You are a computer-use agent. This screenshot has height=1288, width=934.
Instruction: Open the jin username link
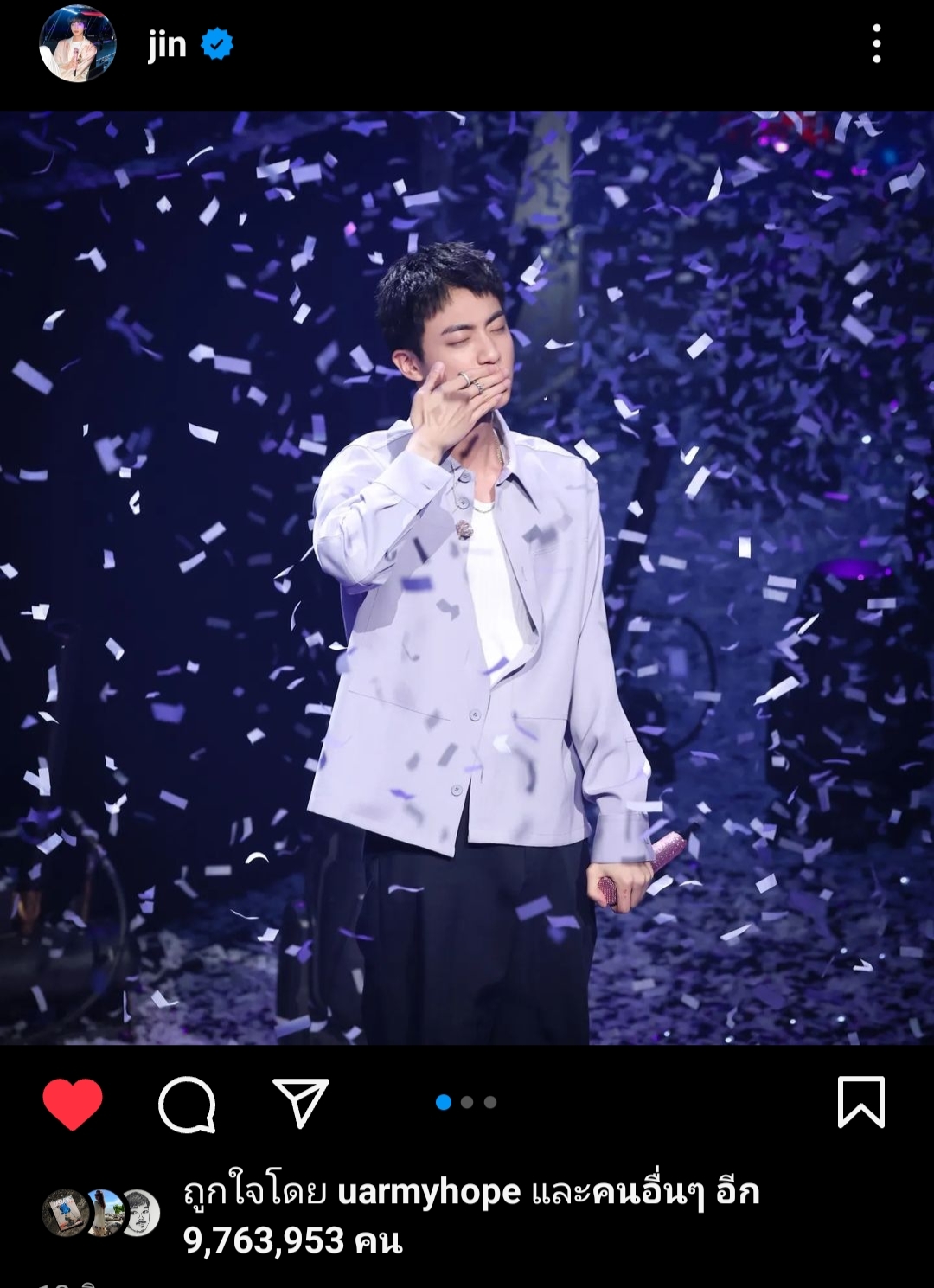click(x=167, y=44)
